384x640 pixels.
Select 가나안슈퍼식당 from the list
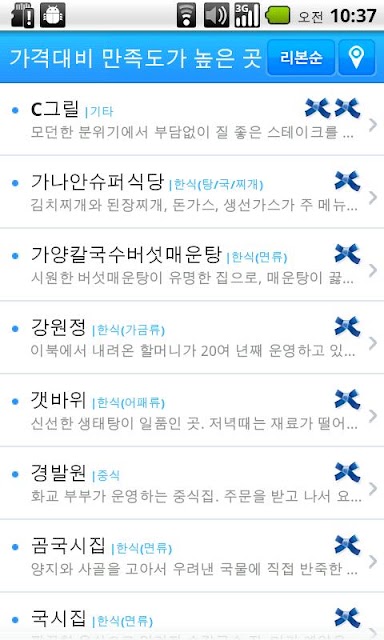click(x=192, y=192)
